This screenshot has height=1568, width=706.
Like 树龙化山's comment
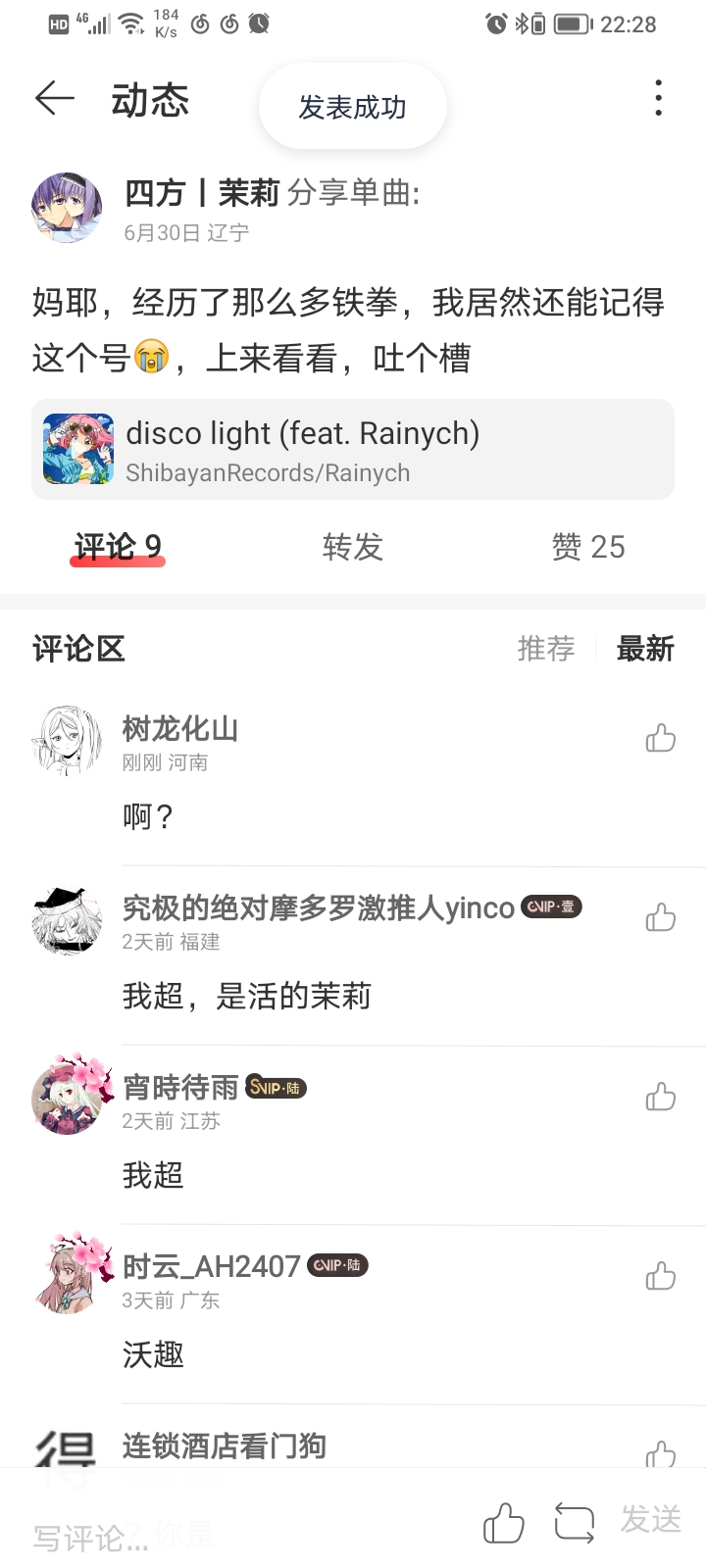pyautogui.click(x=661, y=738)
